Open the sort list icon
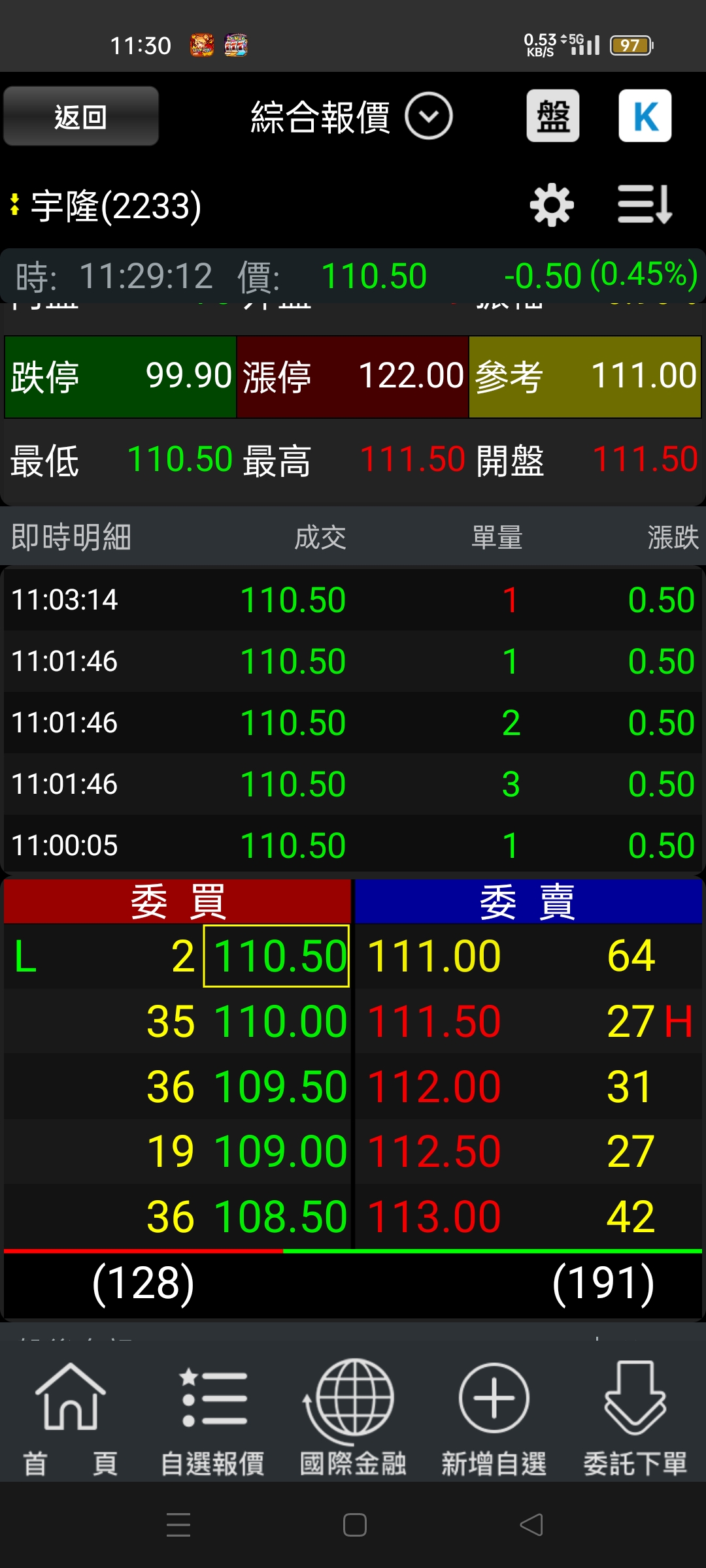Viewport: 706px width, 1568px height. pos(645,205)
